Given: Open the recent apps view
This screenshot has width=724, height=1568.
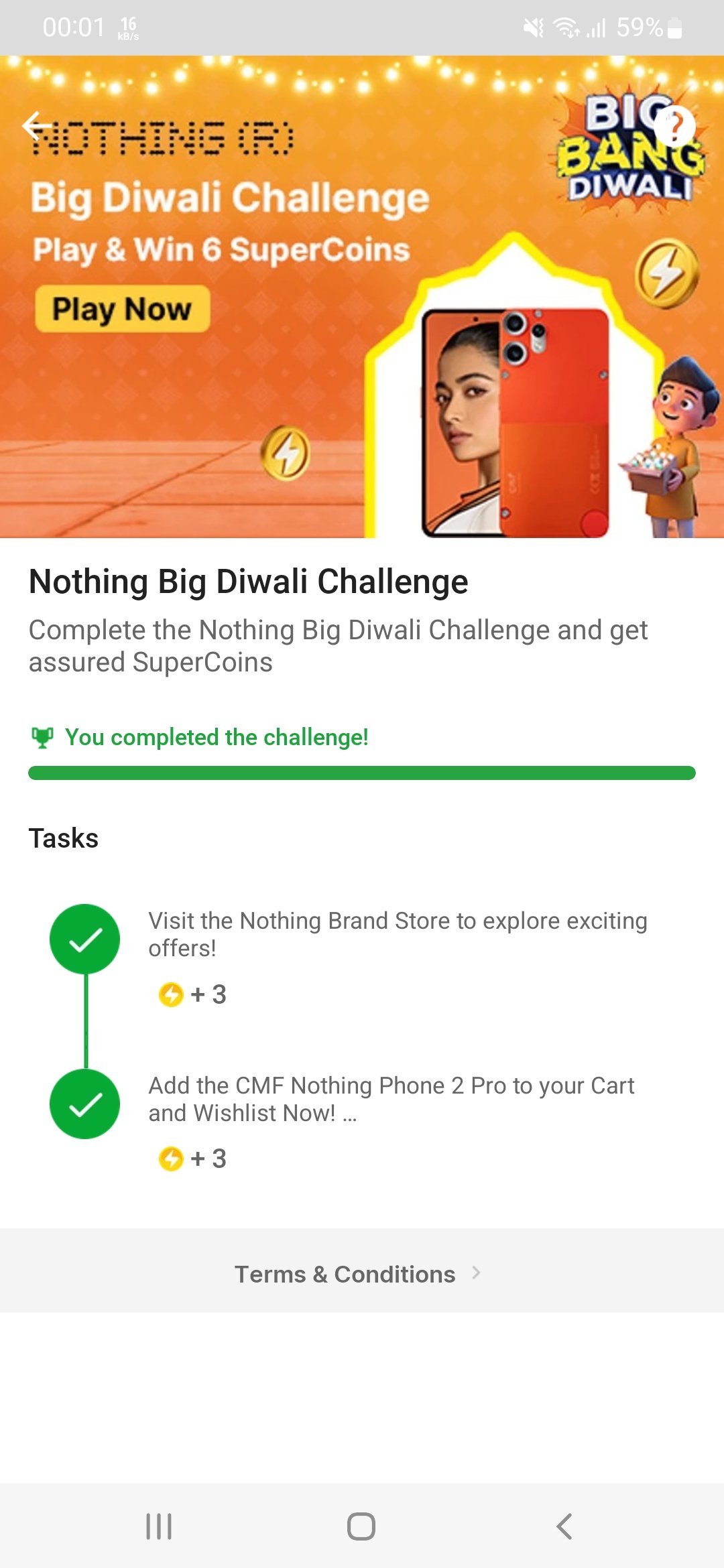Looking at the screenshot, I should point(159,1526).
